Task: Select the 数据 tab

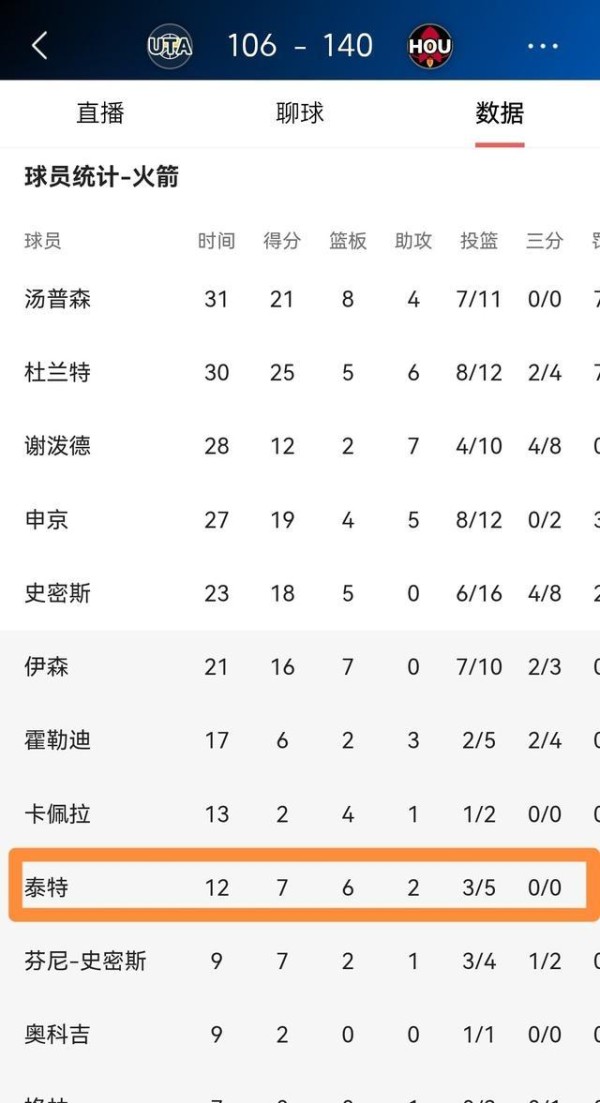Action: [499, 113]
